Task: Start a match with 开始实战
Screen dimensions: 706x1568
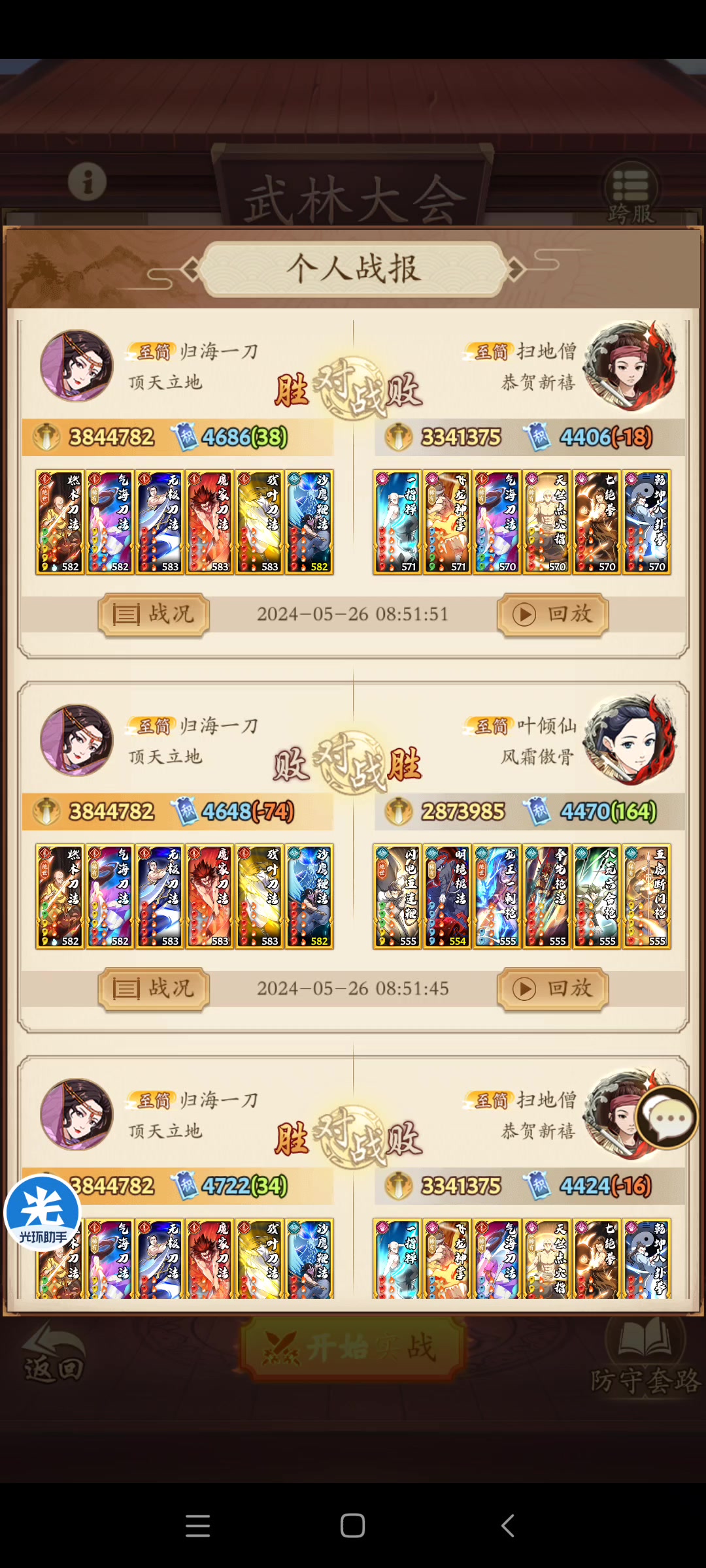Action: (353, 1348)
